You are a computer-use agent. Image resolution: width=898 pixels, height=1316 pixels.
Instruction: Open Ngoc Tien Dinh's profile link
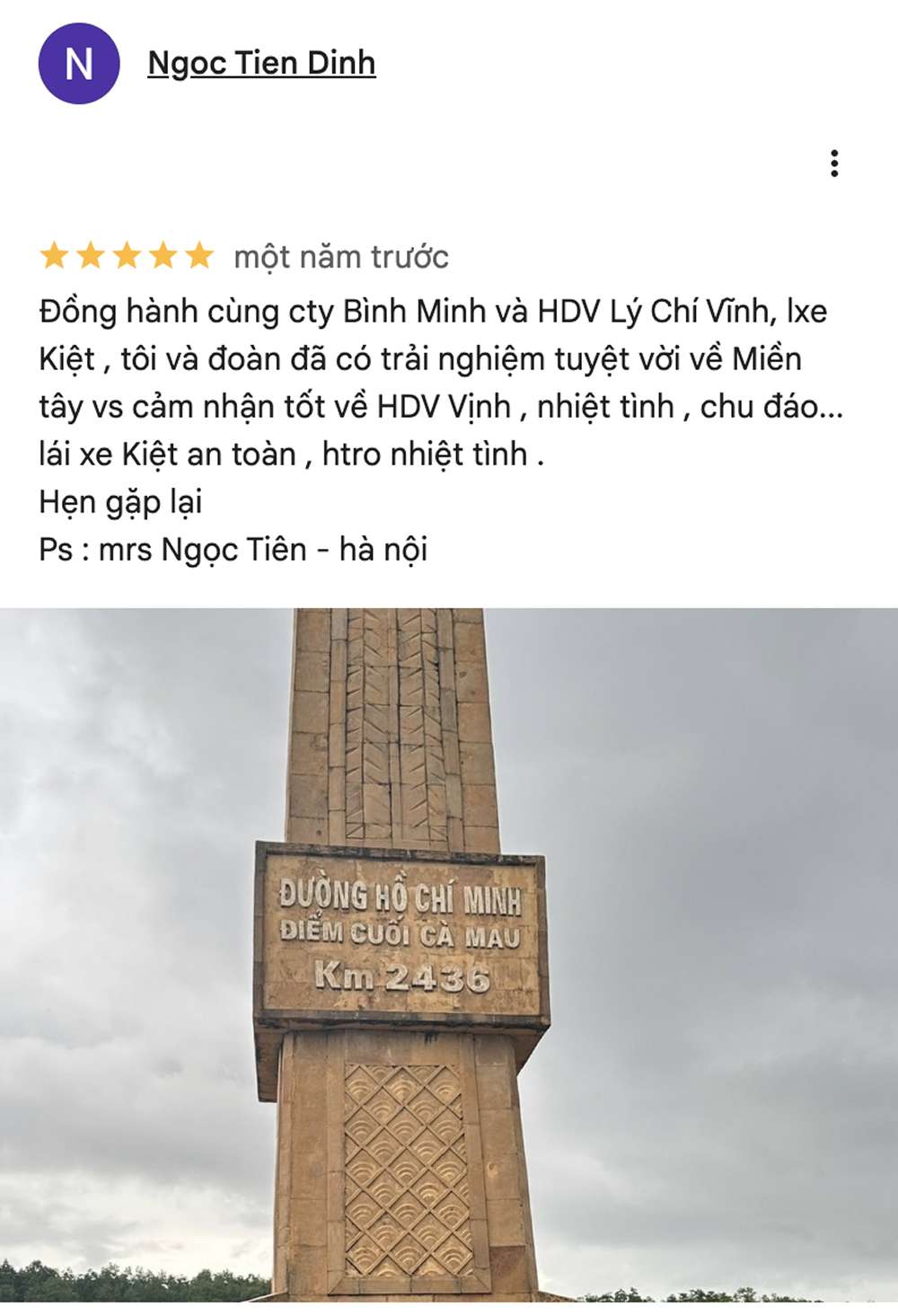(261, 63)
